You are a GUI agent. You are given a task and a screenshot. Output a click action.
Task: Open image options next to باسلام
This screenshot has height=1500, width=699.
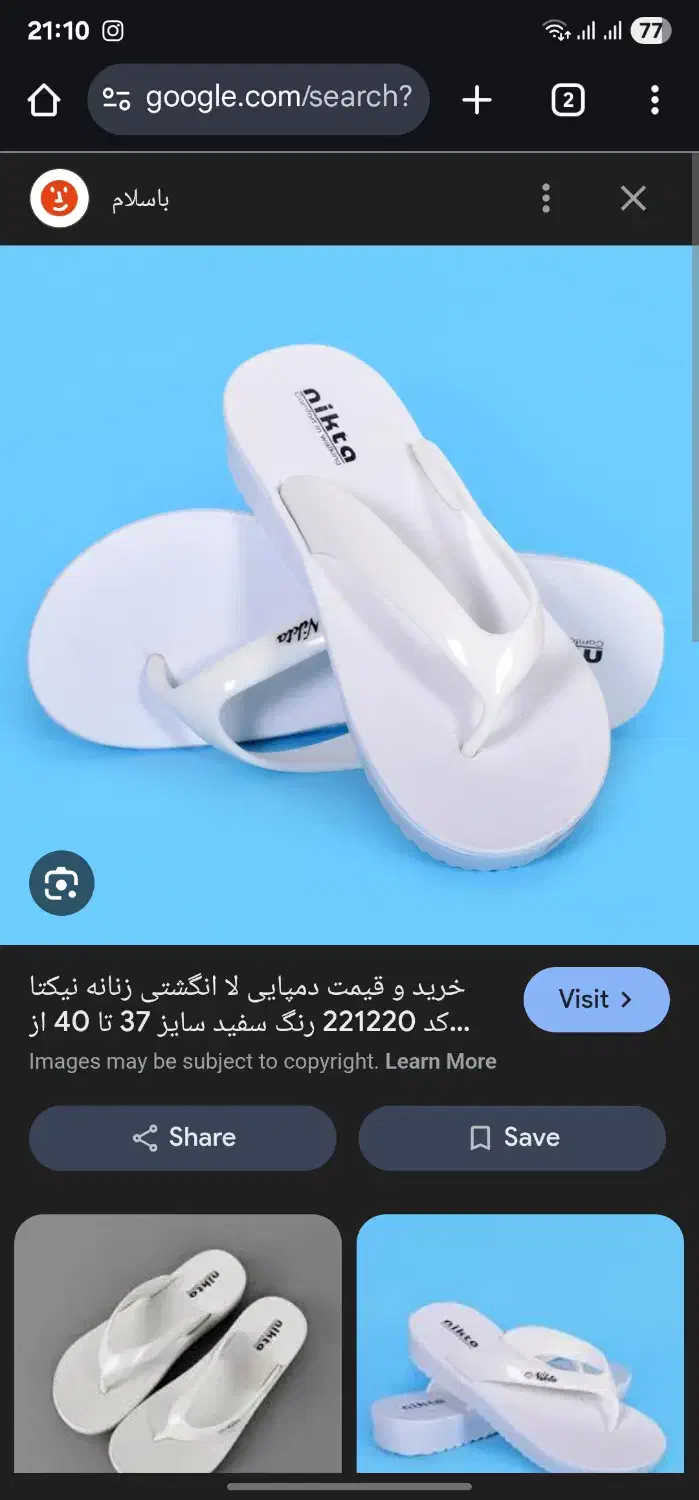point(545,198)
